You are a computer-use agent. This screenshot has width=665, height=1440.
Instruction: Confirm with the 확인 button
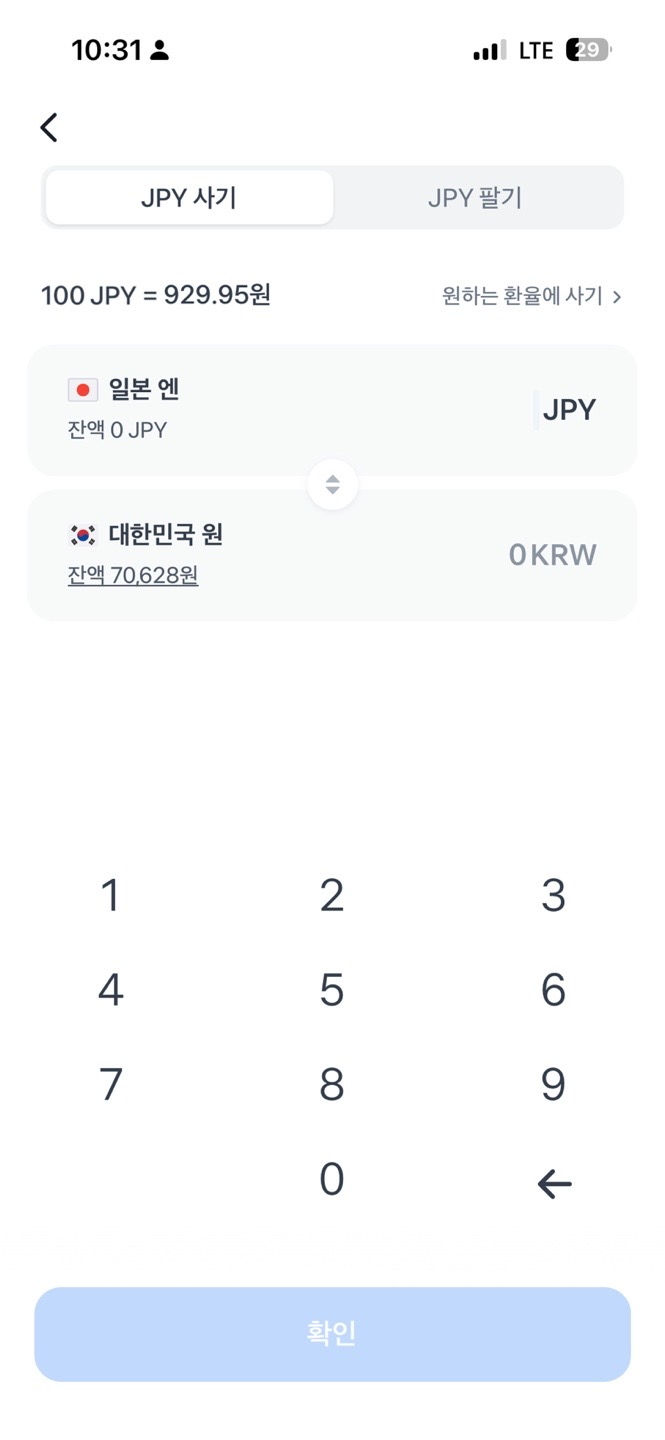[332, 1334]
